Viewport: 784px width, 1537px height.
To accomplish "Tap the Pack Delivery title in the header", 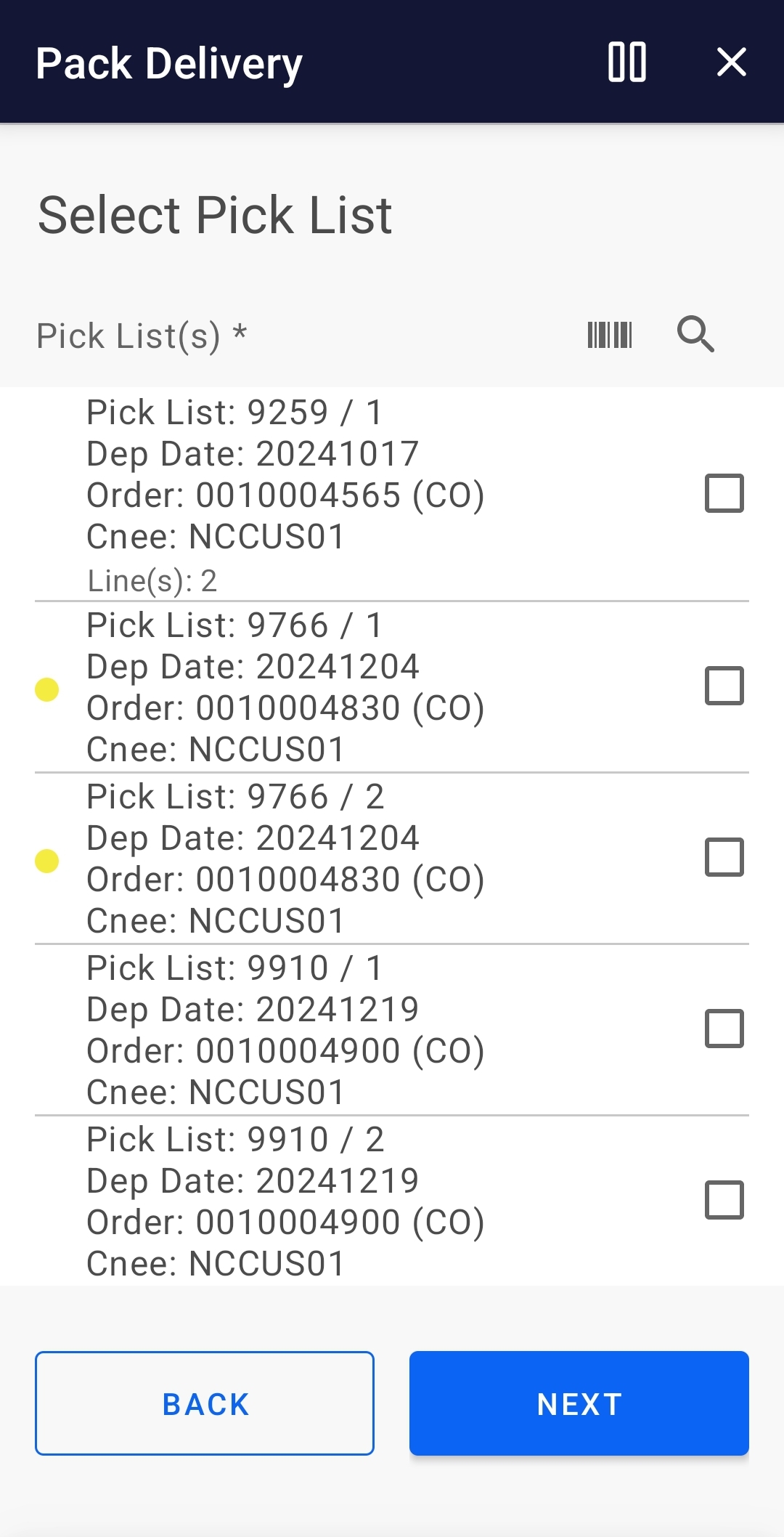I will pos(168,63).
